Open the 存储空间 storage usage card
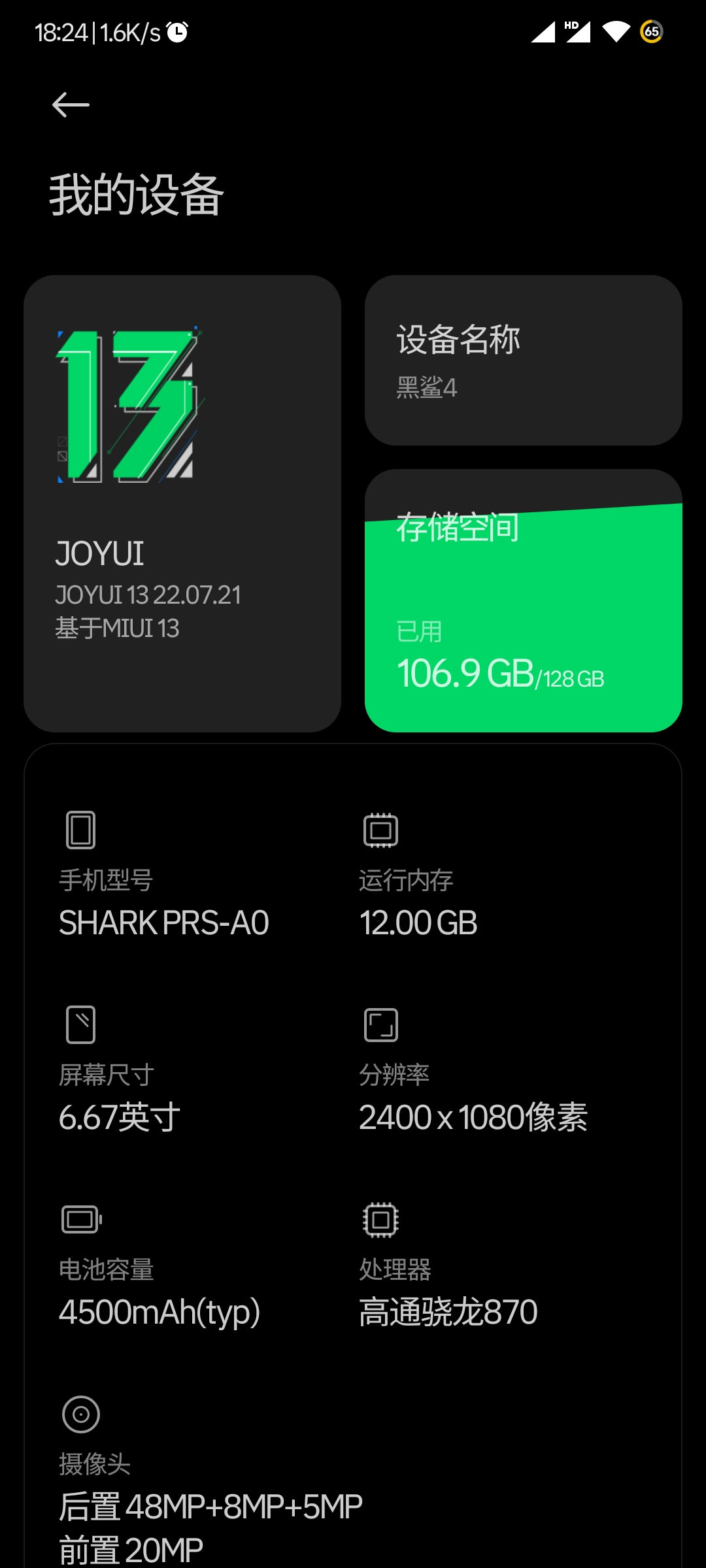This screenshot has width=706, height=1568. point(523,600)
